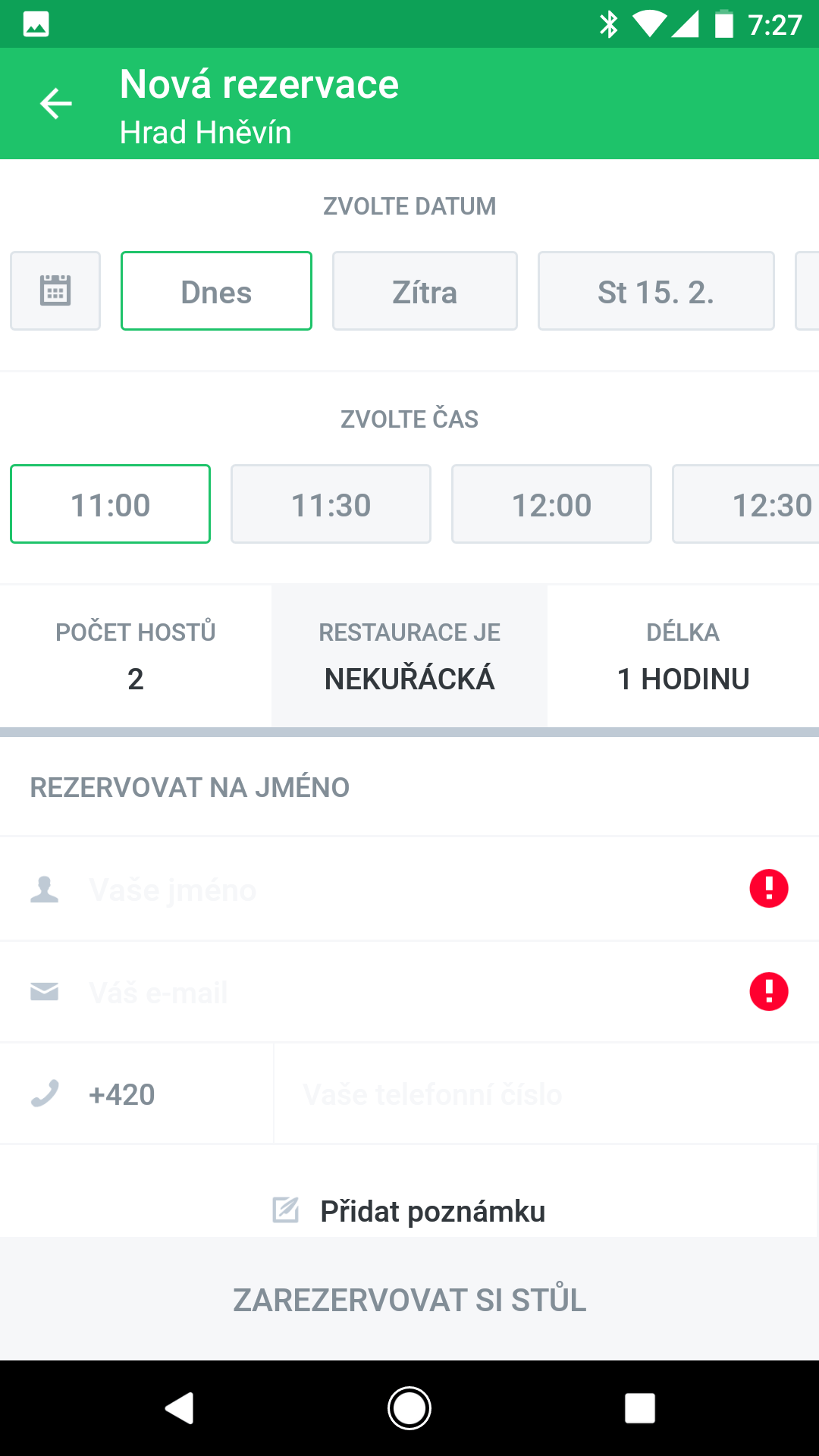
Task: Tap Zarezervovat si stůl to book
Action: tap(409, 1299)
